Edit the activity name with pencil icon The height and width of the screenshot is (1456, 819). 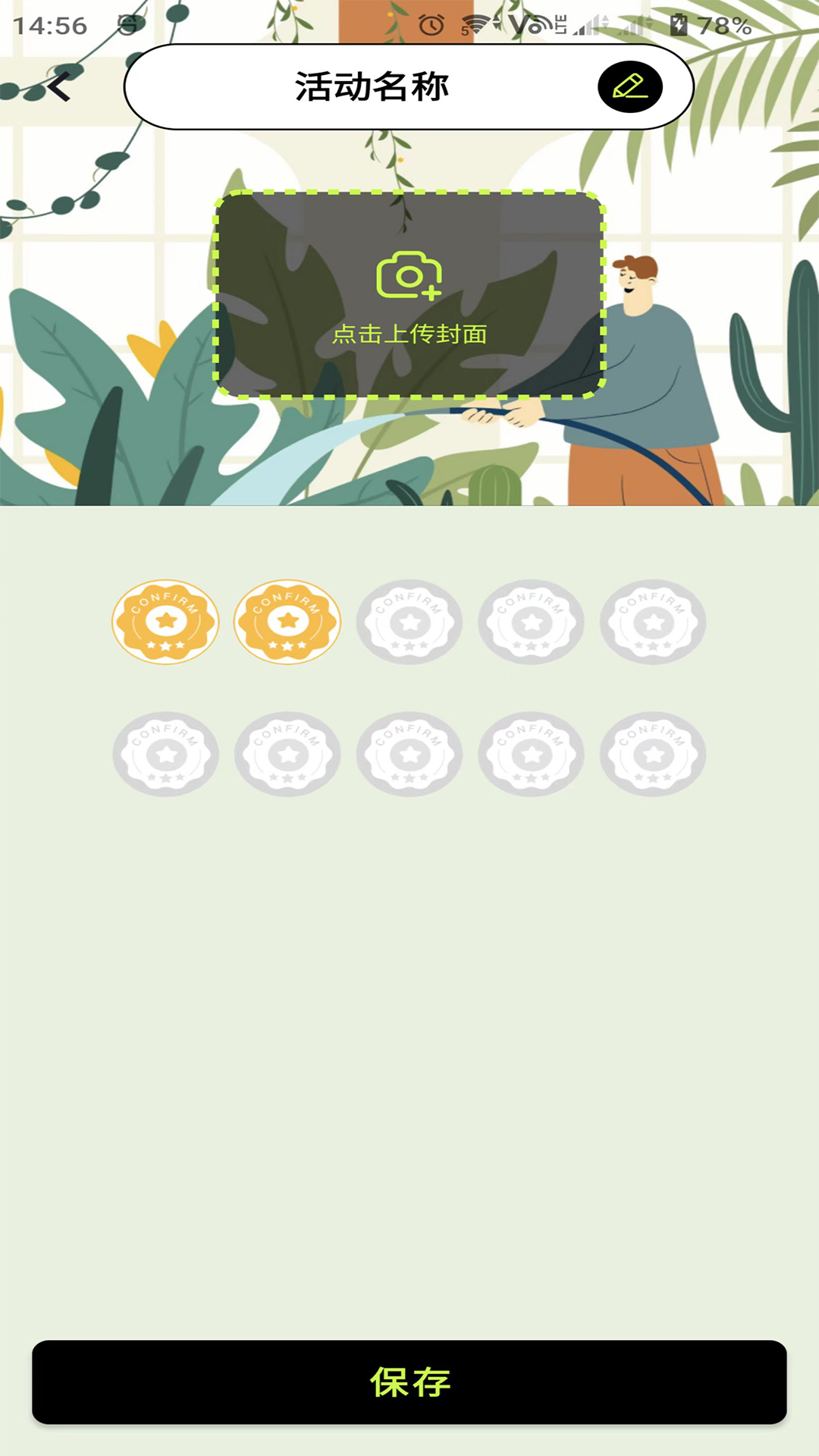tap(629, 87)
